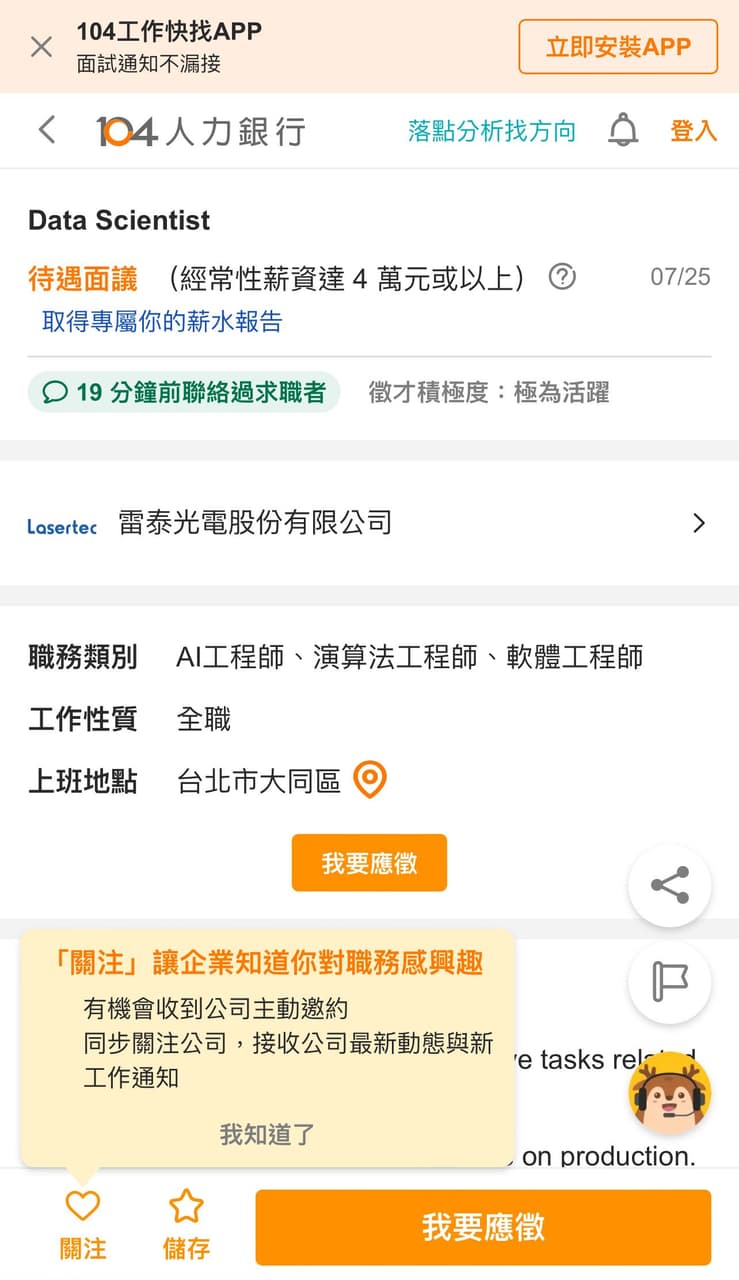Go back using the left chevron
739x1280 pixels.
coord(45,131)
